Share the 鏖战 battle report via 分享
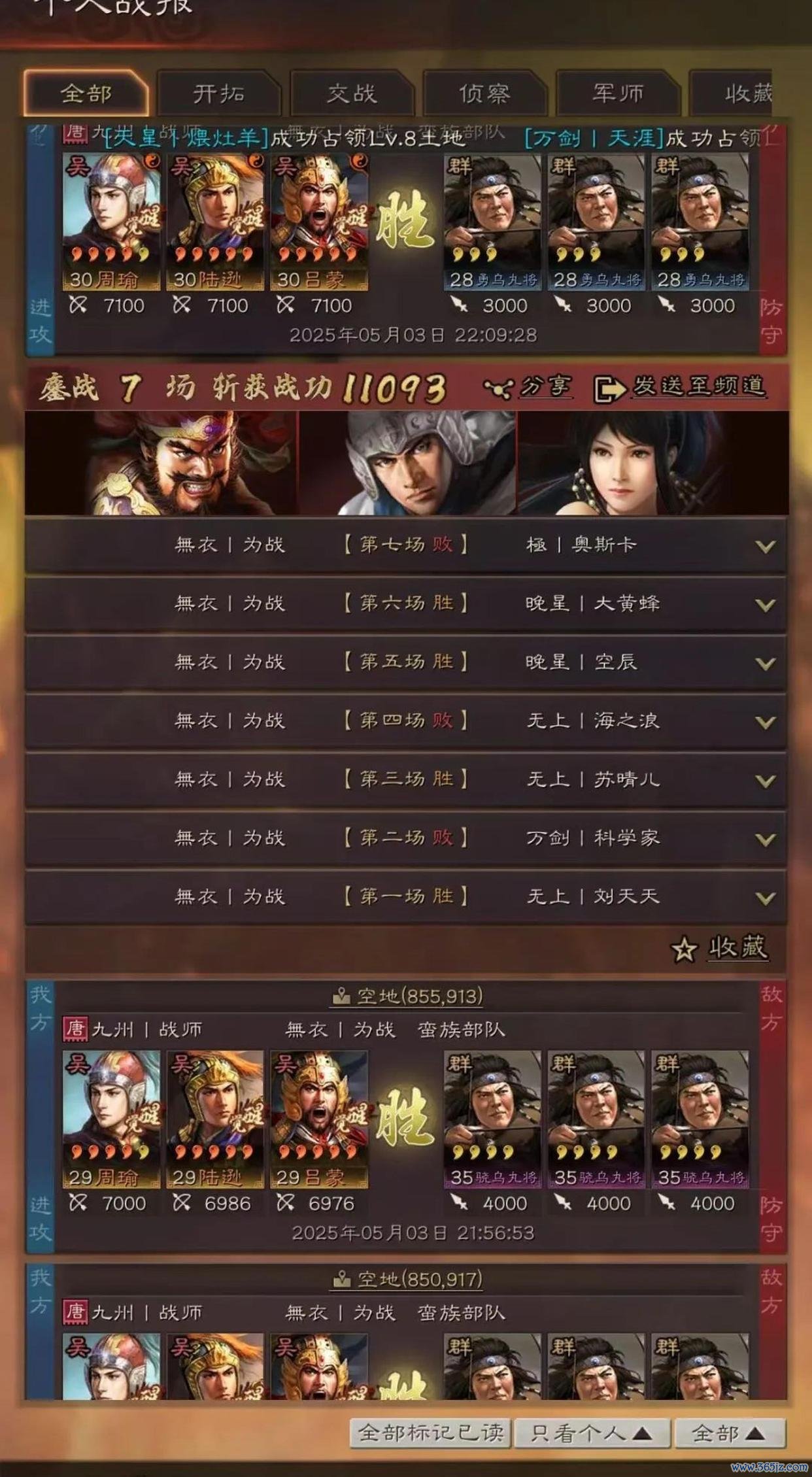 [x=530, y=387]
